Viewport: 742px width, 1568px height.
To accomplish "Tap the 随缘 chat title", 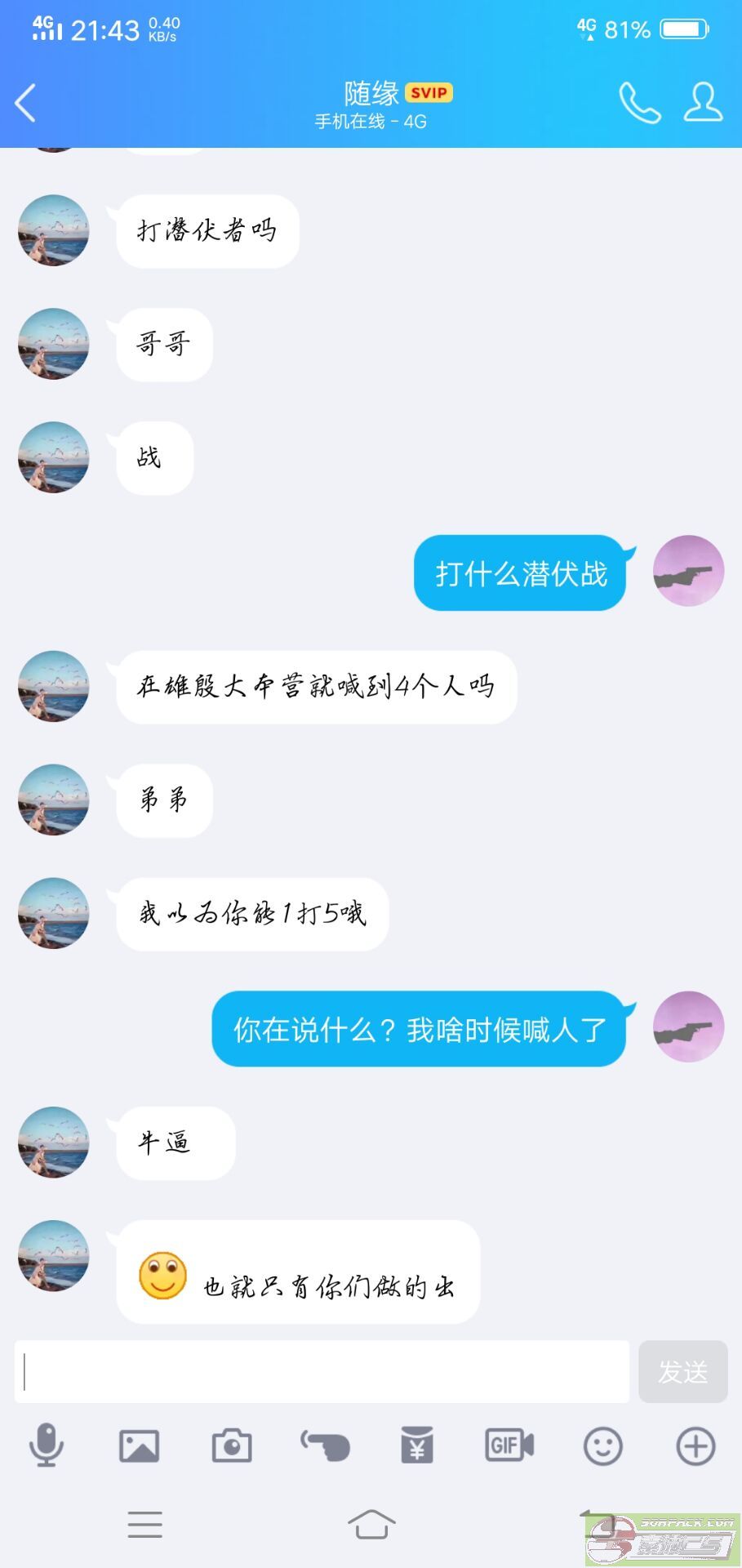I will click(x=370, y=92).
